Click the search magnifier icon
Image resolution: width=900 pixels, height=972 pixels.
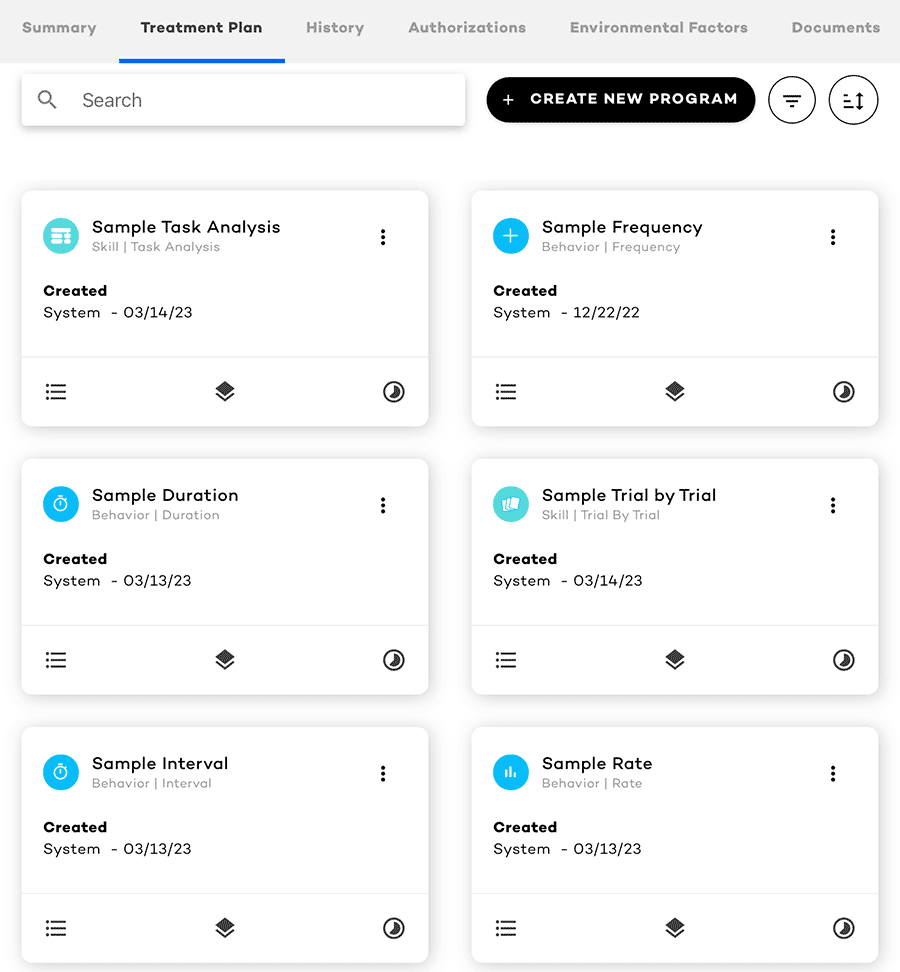pyautogui.click(x=47, y=100)
